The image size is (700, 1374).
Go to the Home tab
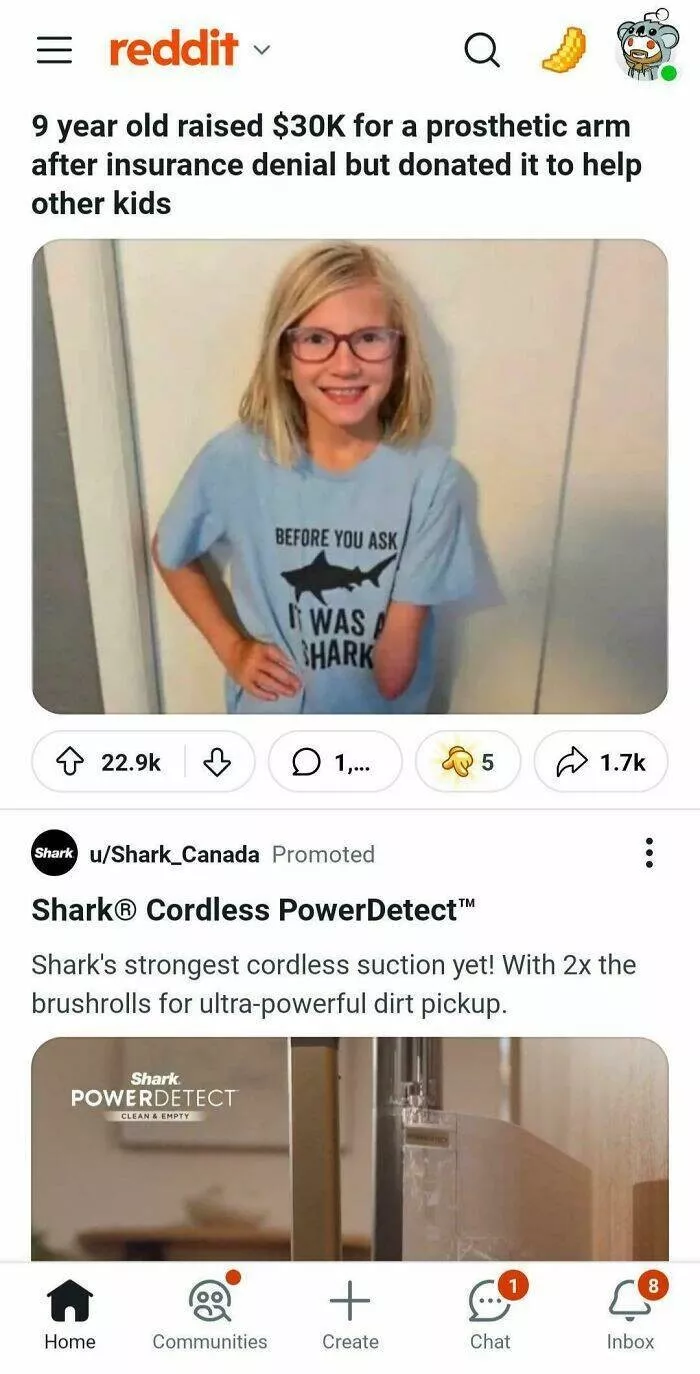point(70,1316)
